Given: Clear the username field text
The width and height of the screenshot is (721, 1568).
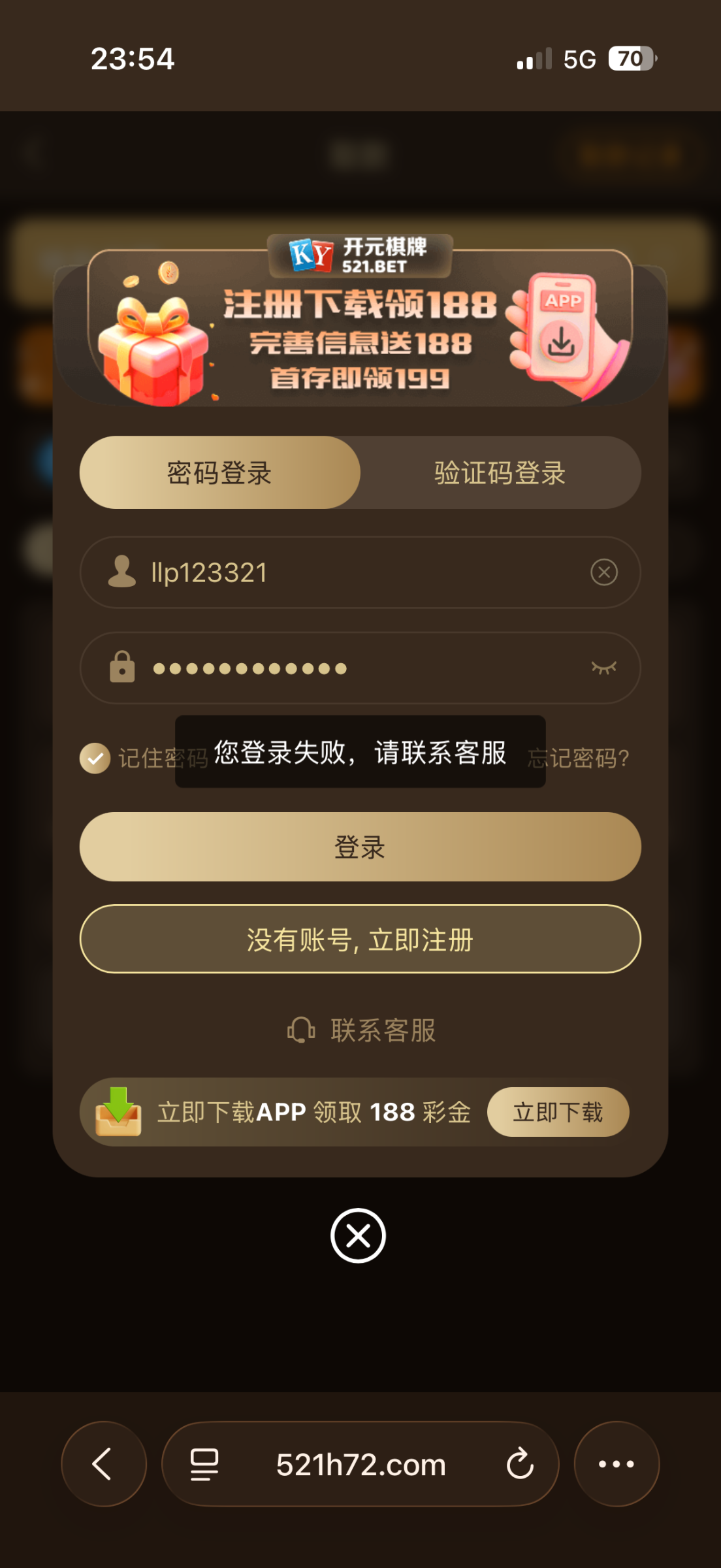Looking at the screenshot, I should click(604, 572).
